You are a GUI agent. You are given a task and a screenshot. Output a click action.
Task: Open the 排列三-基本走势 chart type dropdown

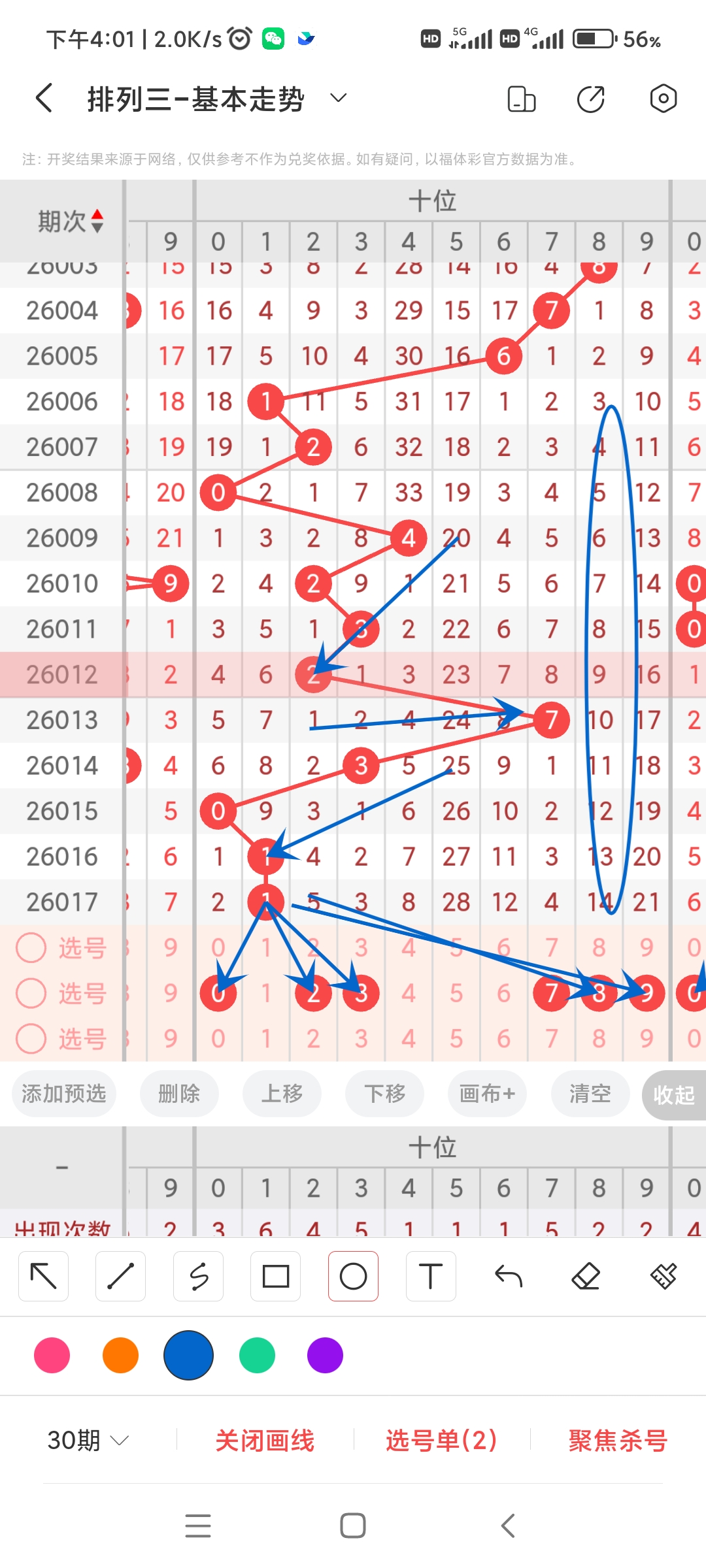click(x=337, y=98)
